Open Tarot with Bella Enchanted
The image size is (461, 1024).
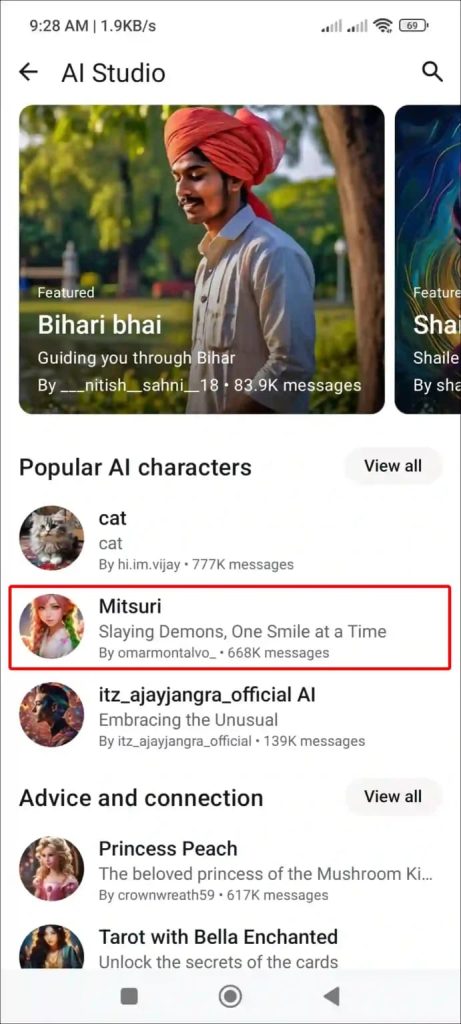230,947
